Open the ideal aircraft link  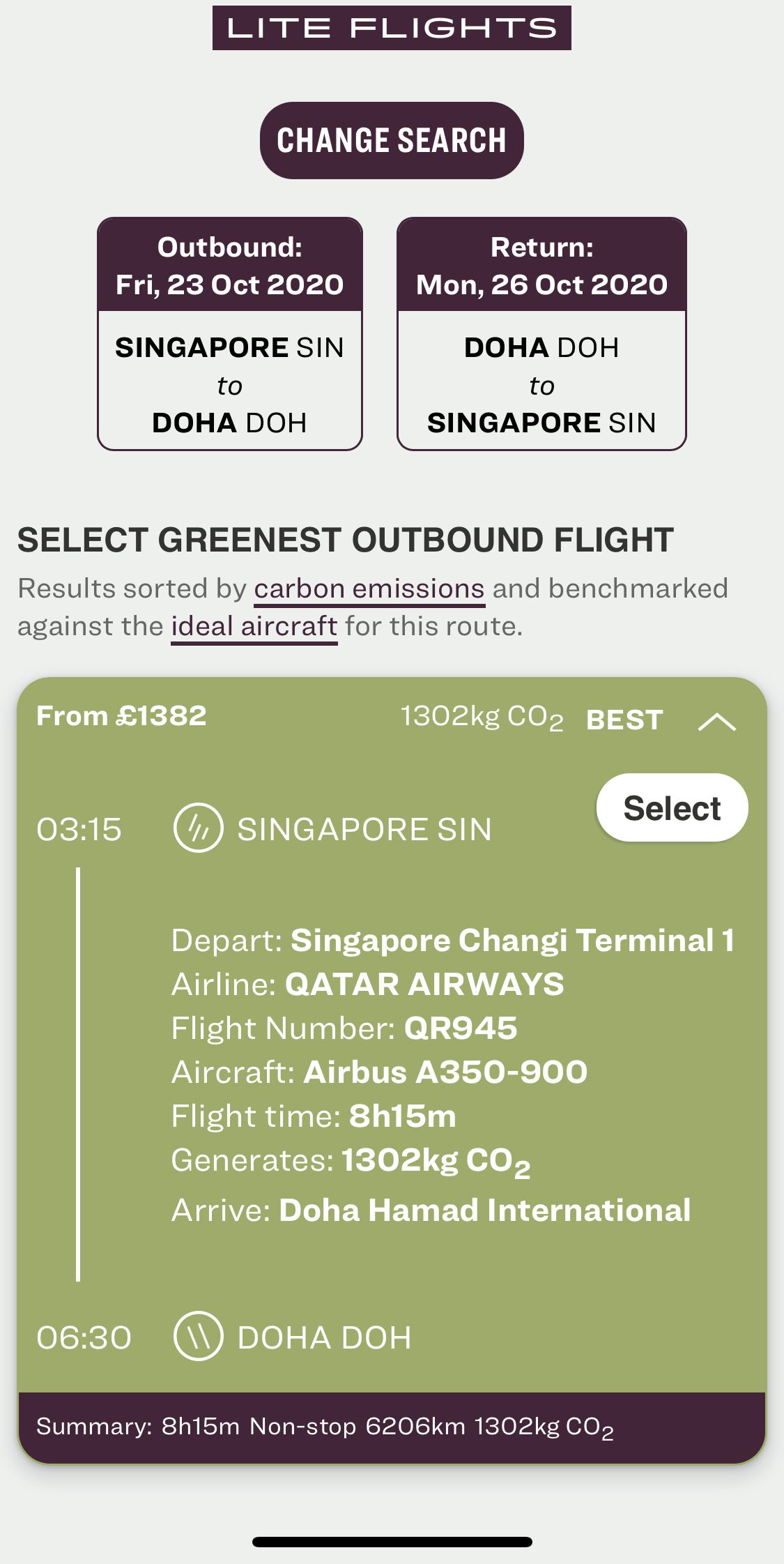pyautogui.click(x=254, y=626)
